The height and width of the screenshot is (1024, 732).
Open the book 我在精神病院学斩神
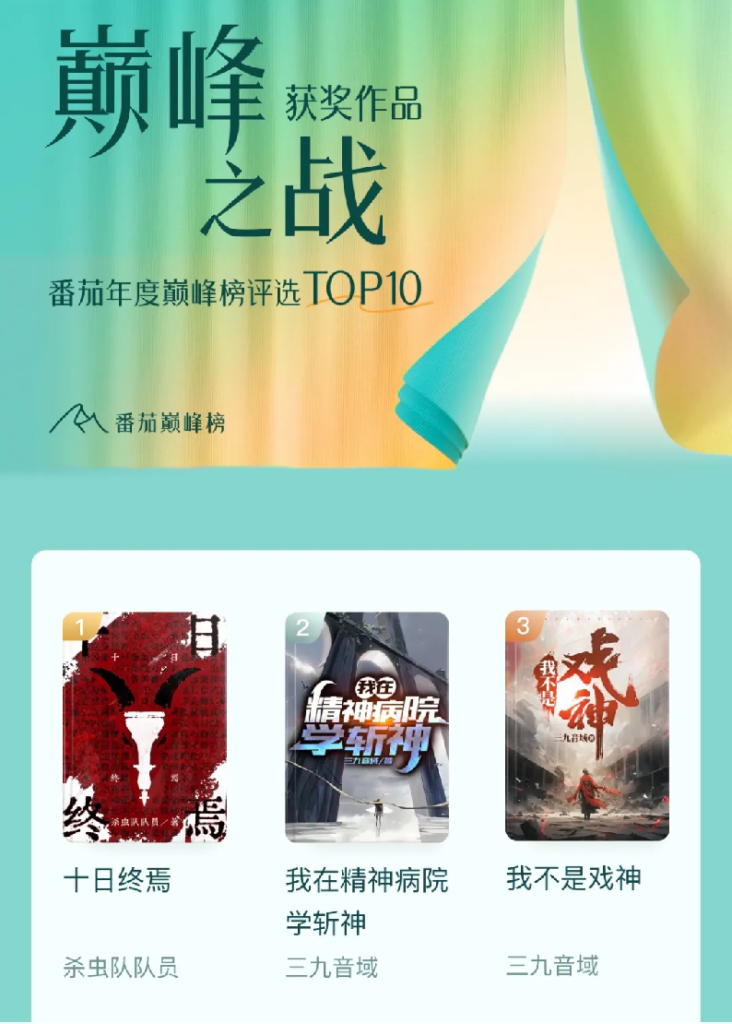click(x=366, y=727)
